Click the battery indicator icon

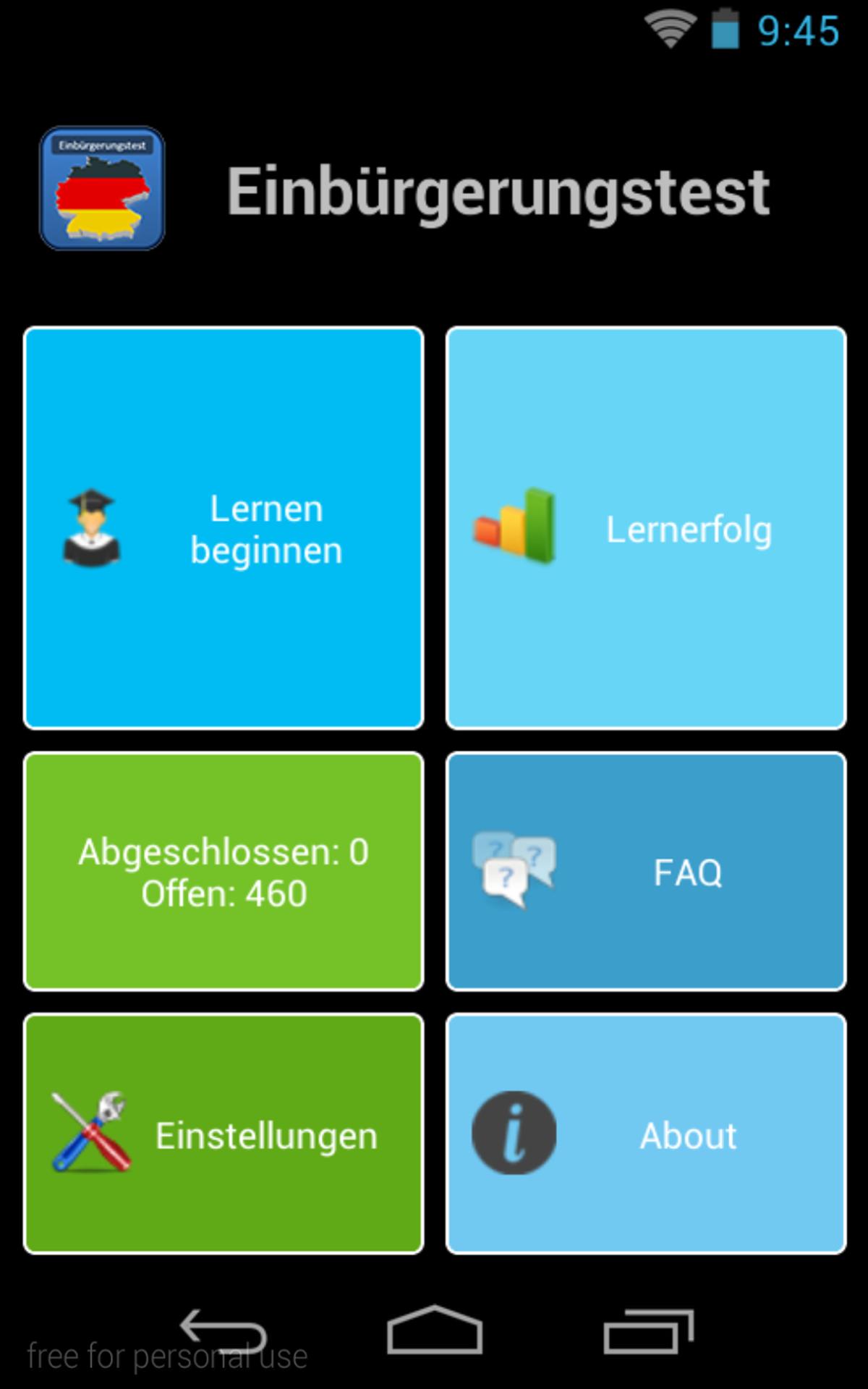[723, 29]
